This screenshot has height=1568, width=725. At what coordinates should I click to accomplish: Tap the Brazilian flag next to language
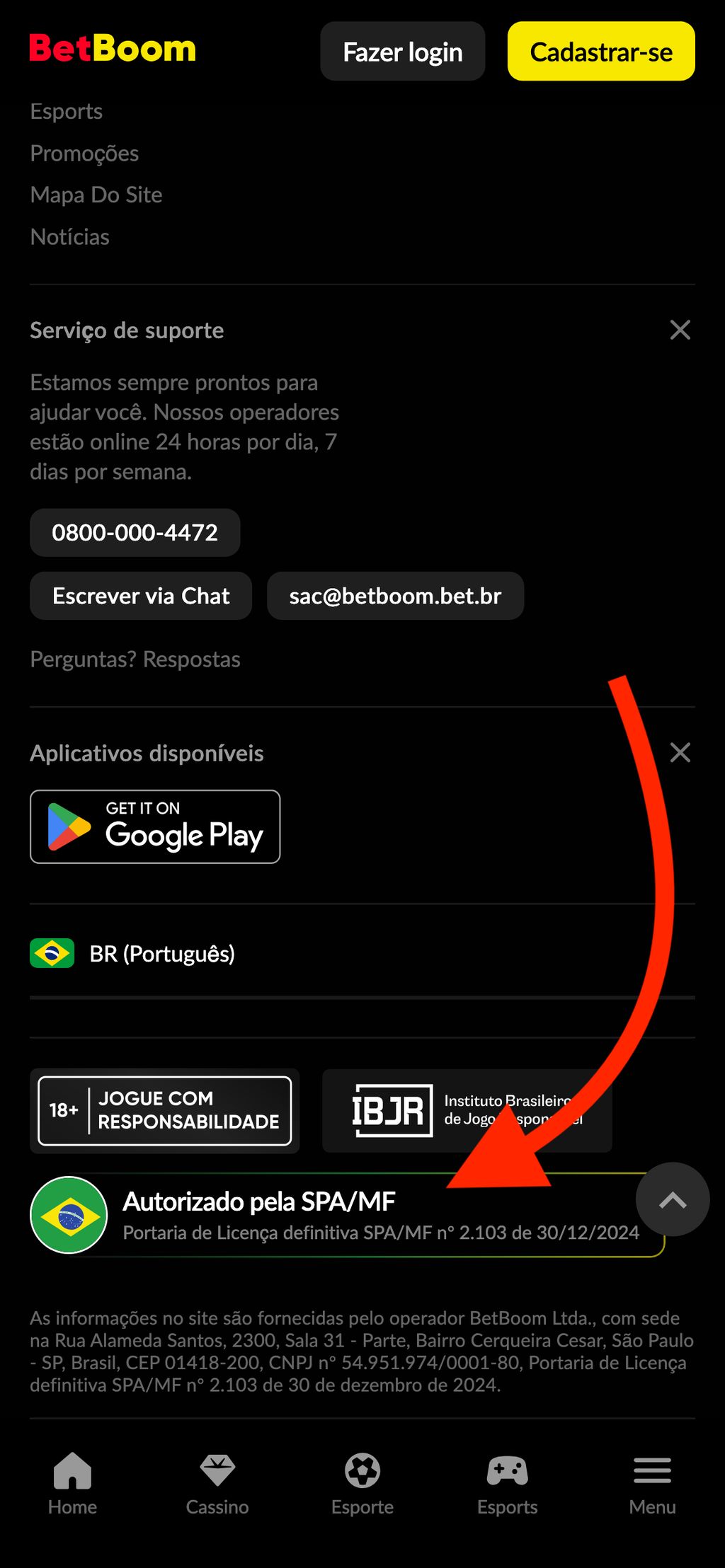pyautogui.click(x=52, y=953)
